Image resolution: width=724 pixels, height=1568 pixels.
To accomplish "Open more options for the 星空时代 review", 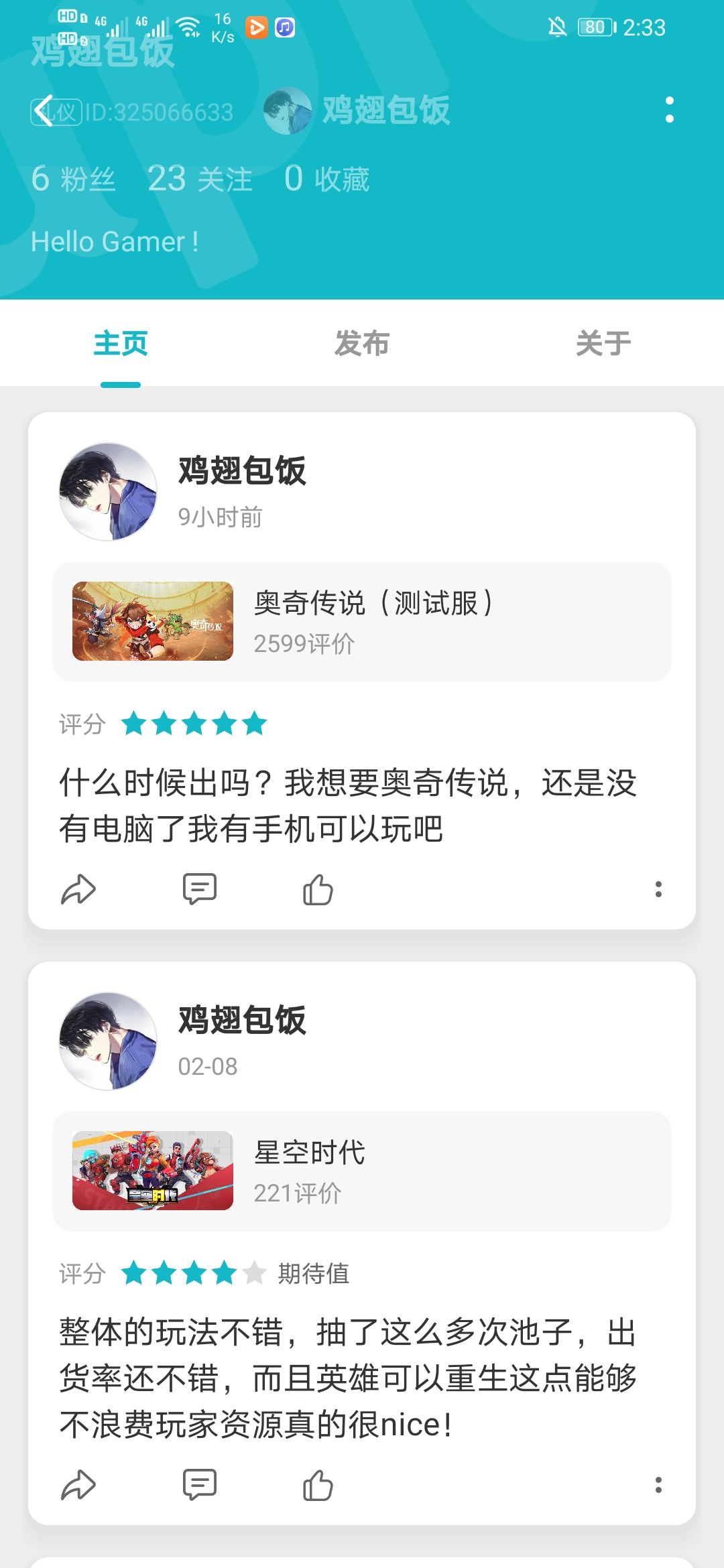I will tap(658, 1485).
